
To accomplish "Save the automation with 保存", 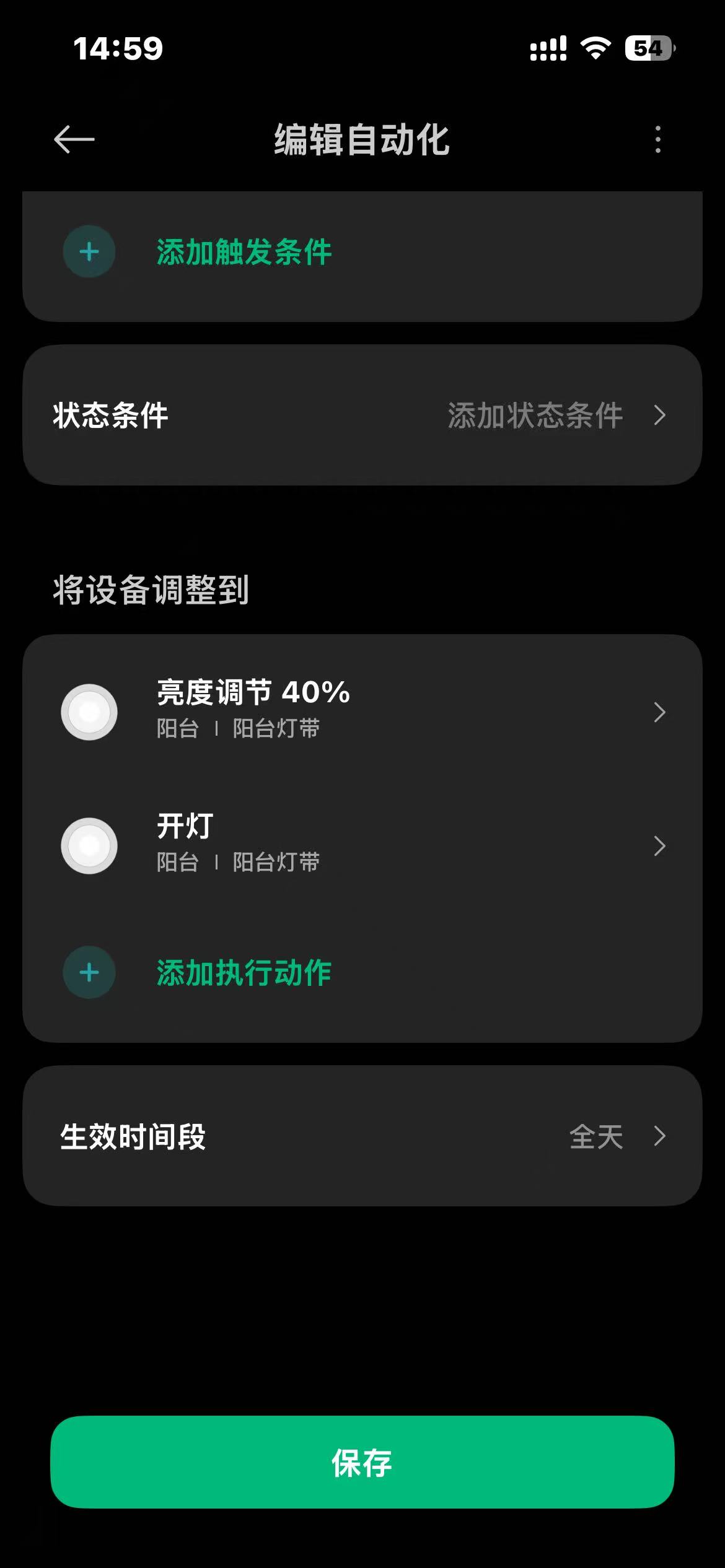I will click(362, 1462).
